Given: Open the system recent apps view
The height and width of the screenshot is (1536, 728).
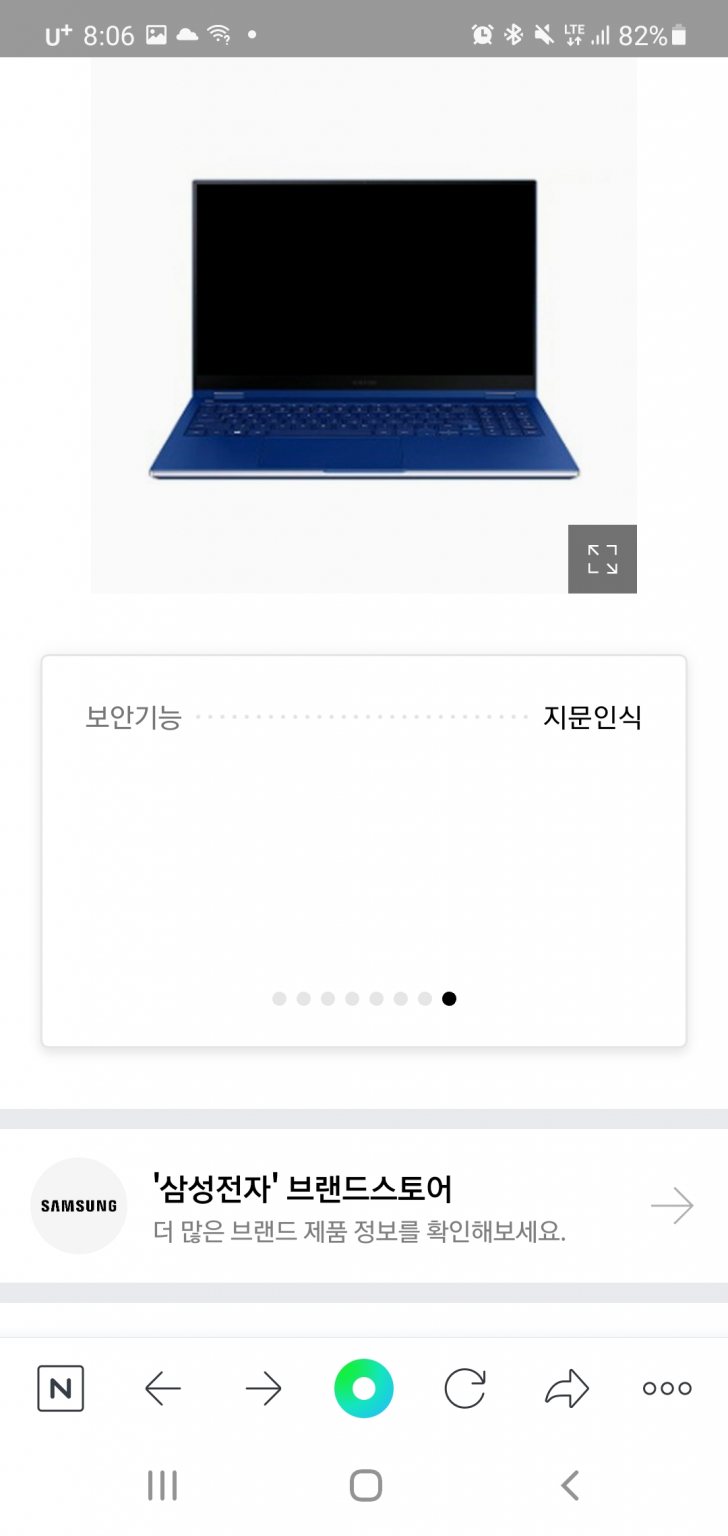Looking at the screenshot, I should [162, 1486].
